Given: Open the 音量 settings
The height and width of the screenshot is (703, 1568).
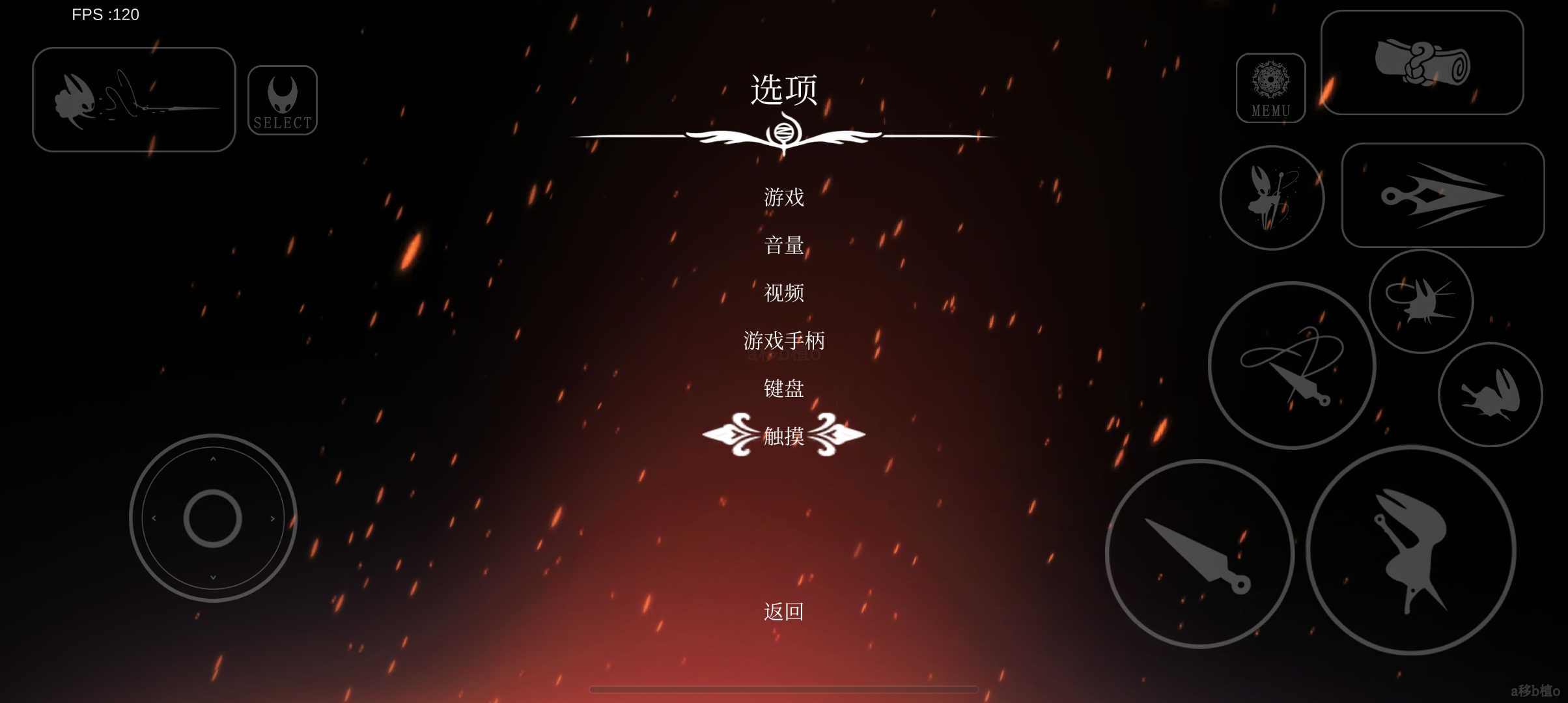Looking at the screenshot, I should 783,245.
